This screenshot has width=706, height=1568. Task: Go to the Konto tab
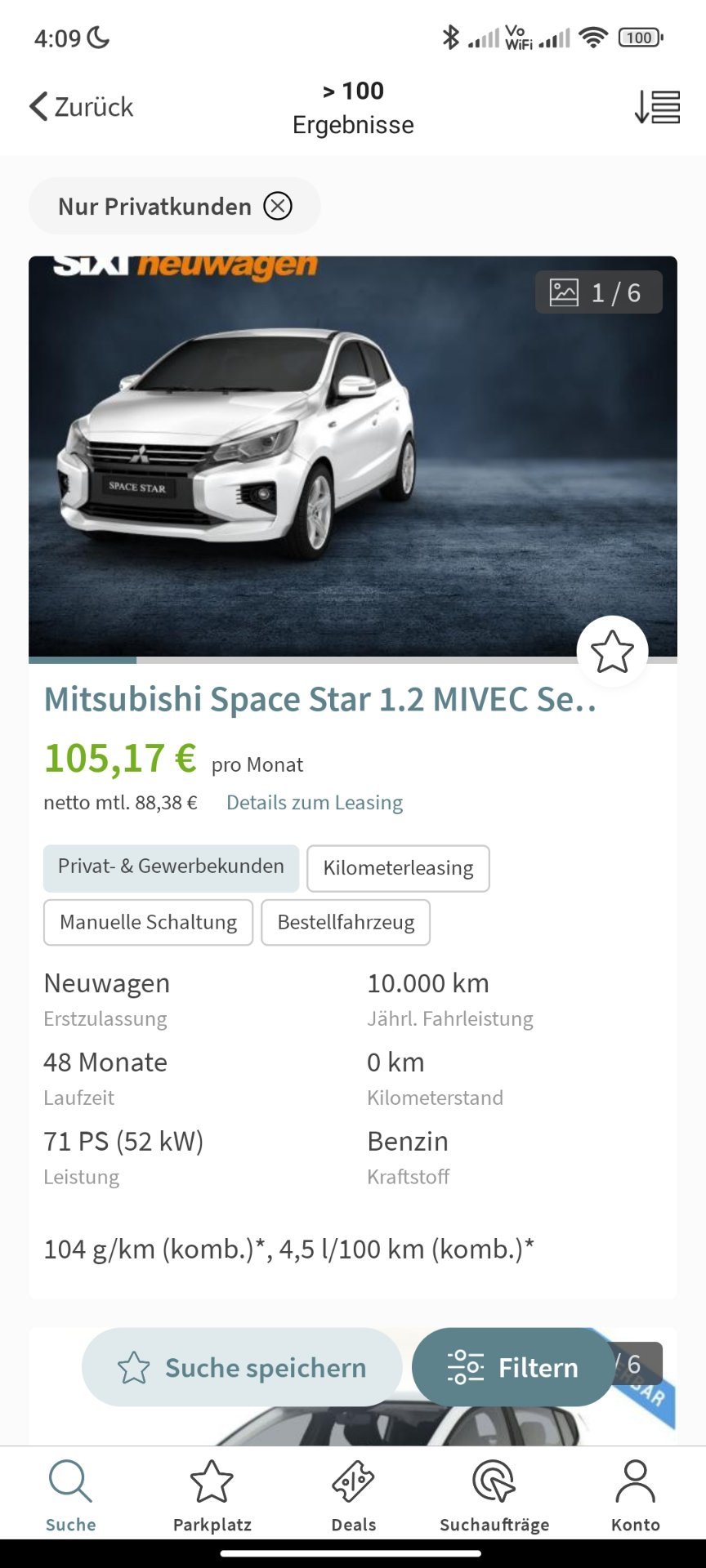[x=636, y=1496]
